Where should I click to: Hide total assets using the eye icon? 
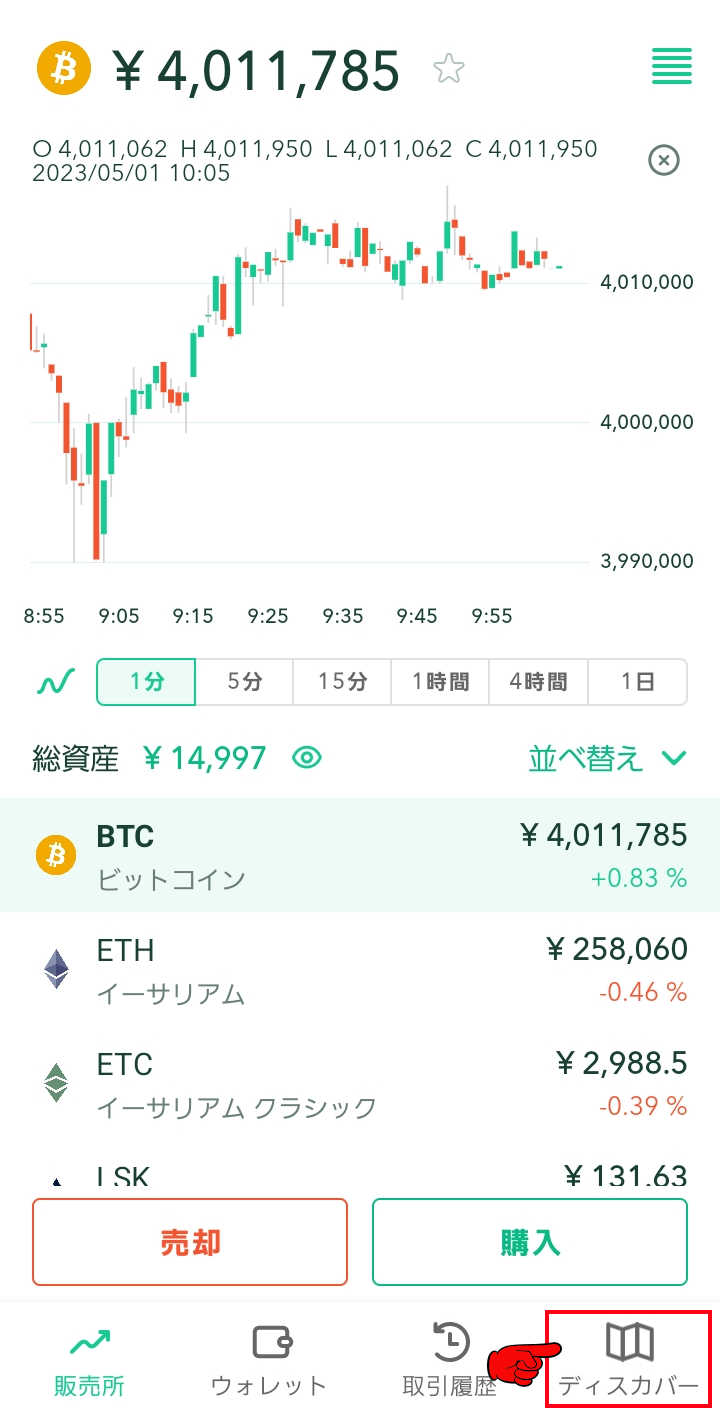tap(307, 758)
